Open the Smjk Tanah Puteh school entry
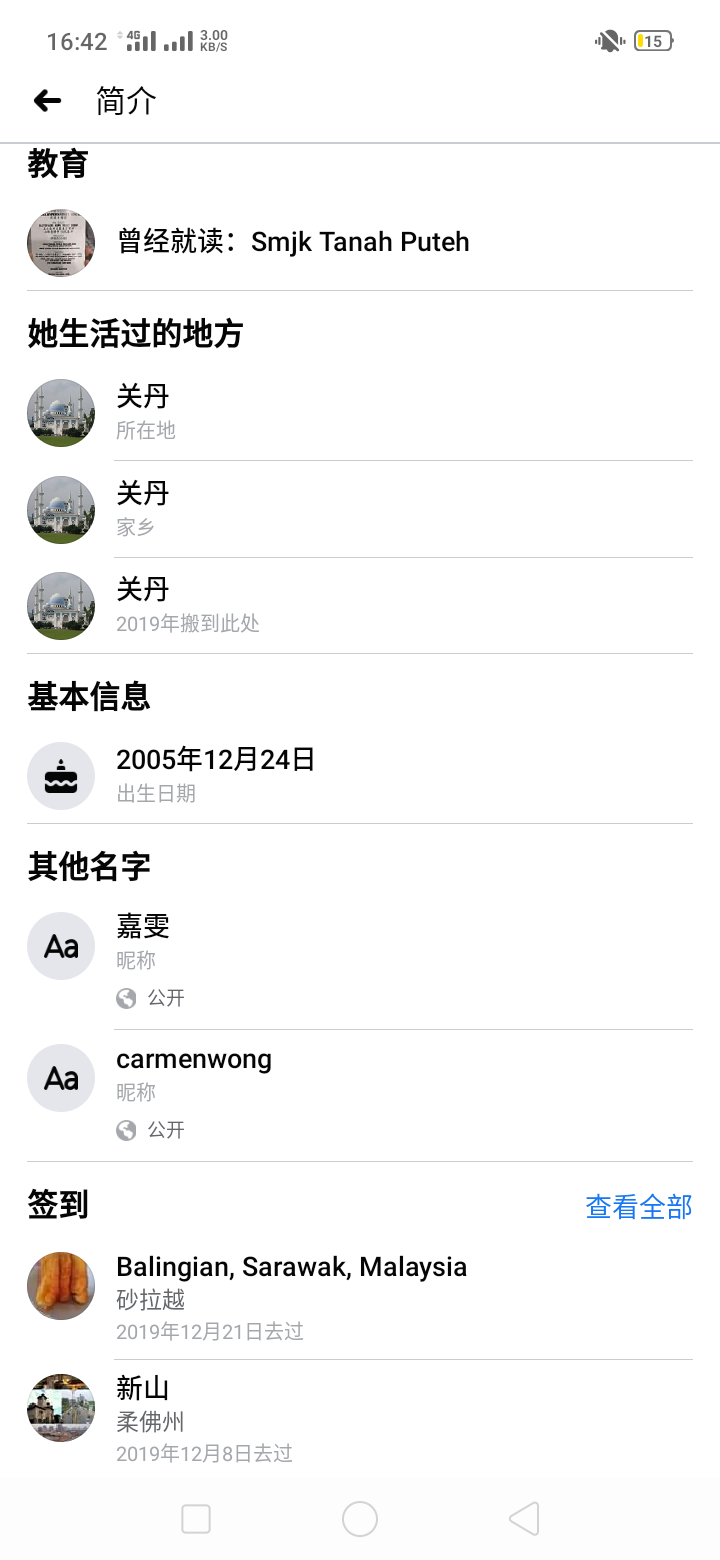Screen dimensions: 720x1560 [x=293, y=242]
